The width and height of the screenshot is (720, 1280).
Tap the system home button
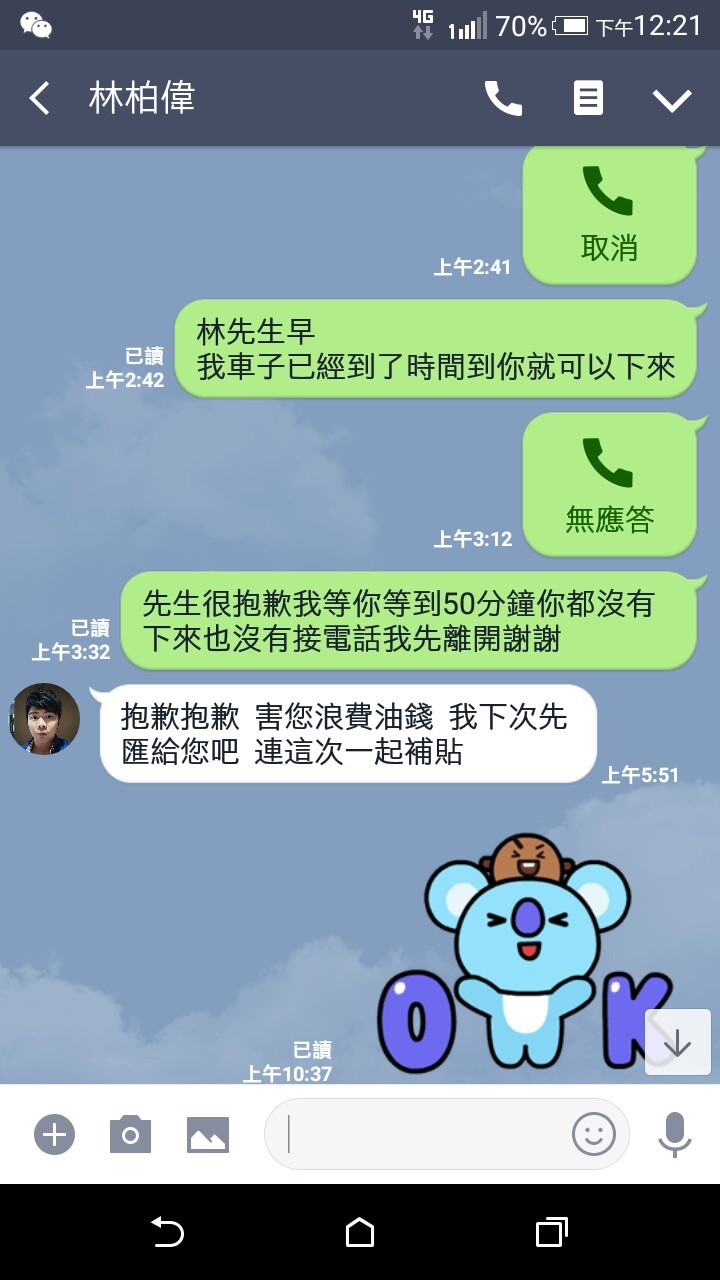[x=360, y=1232]
